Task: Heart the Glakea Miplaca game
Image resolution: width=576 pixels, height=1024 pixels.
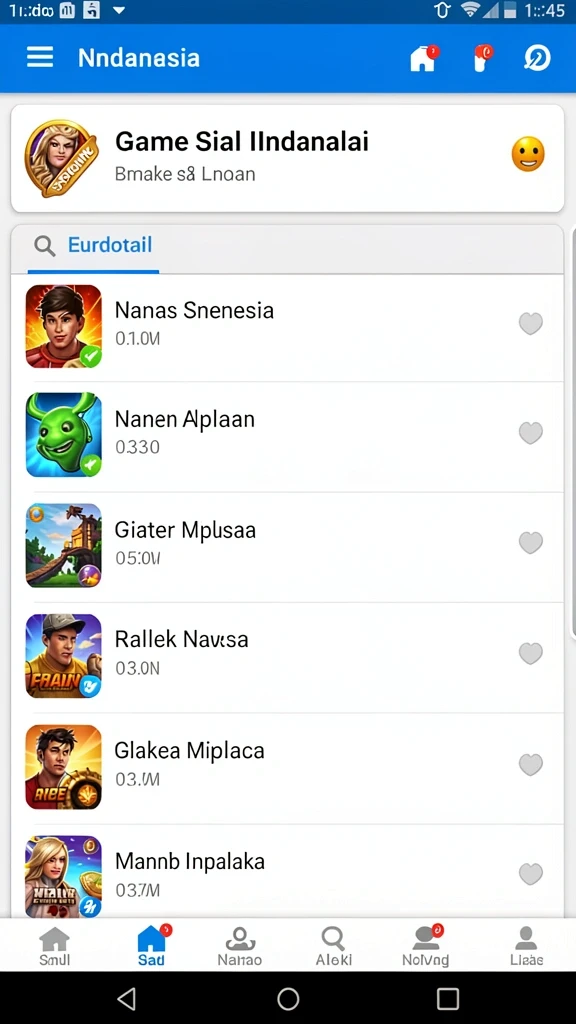Action: (530, 764)
